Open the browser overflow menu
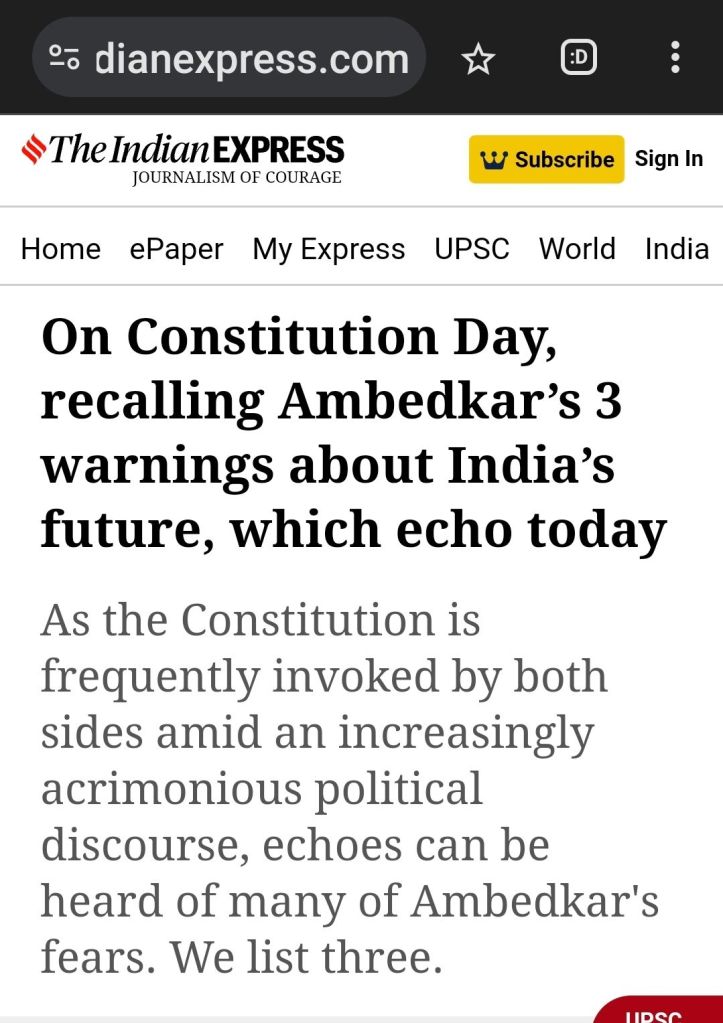The height and width of the screenshot is (1023, 723). 676,59
